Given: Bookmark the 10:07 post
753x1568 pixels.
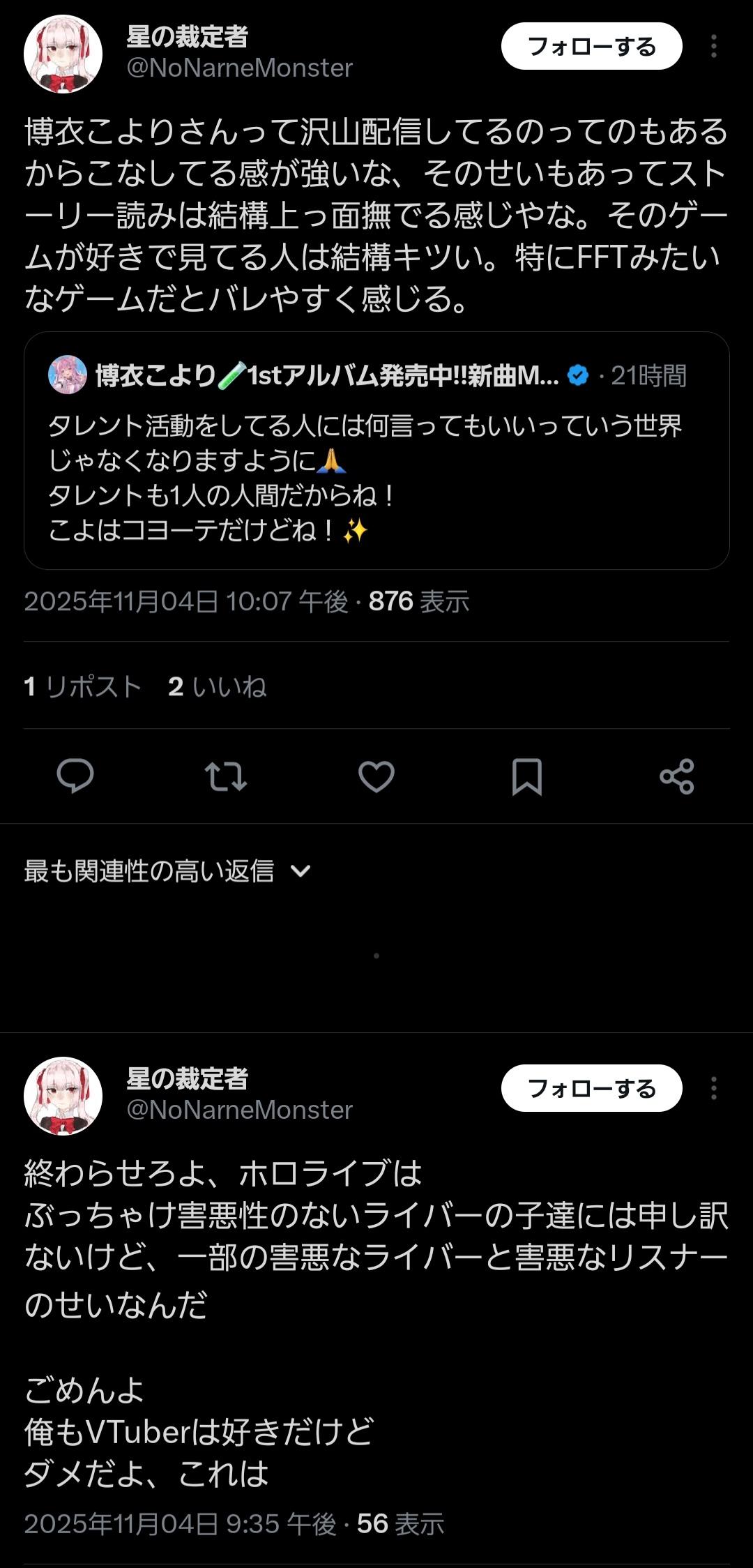Looking at the screenshot, I should [x=526, y=776].
